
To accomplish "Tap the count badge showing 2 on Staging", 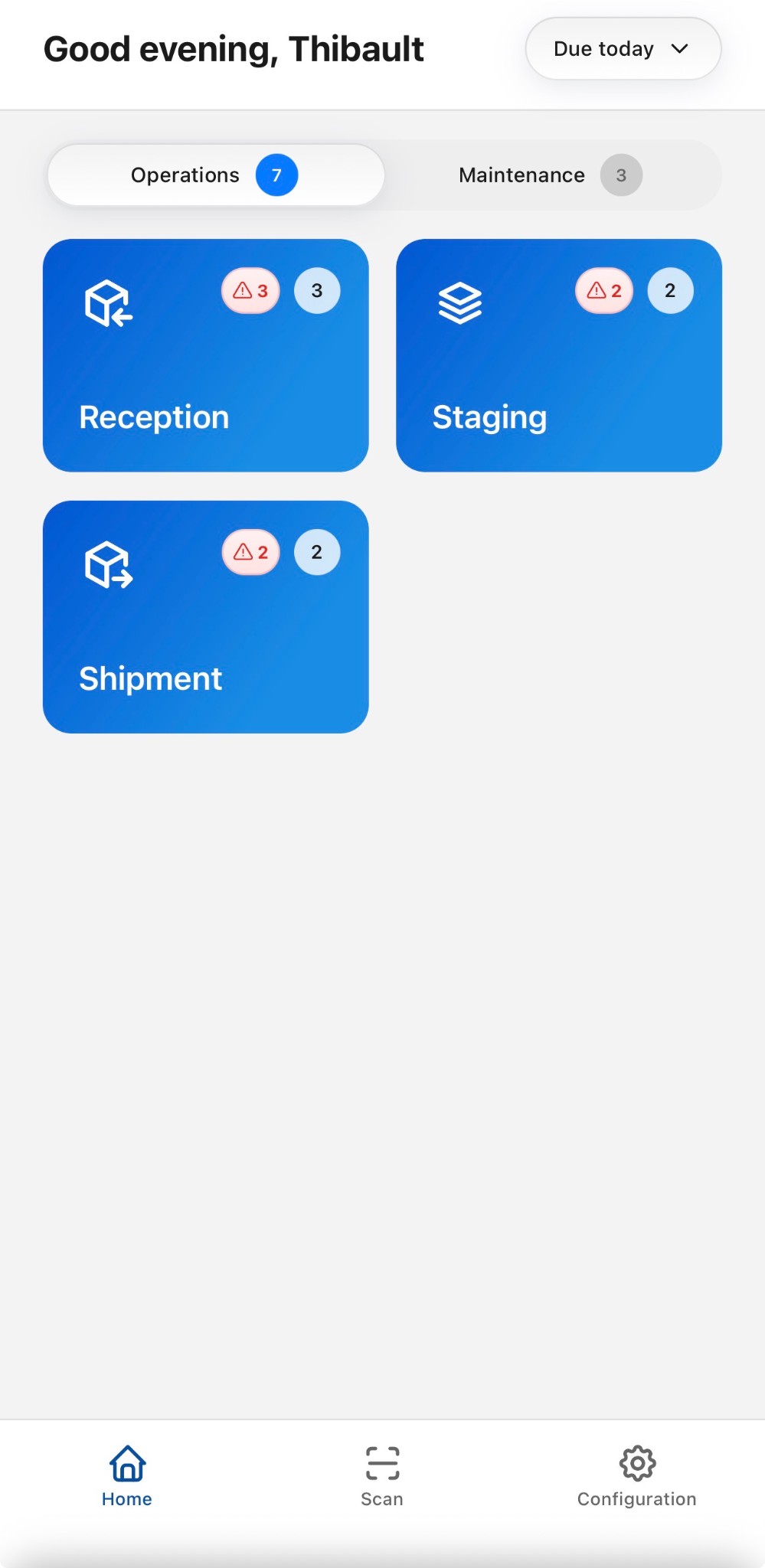I will click(x=670, y=290).
